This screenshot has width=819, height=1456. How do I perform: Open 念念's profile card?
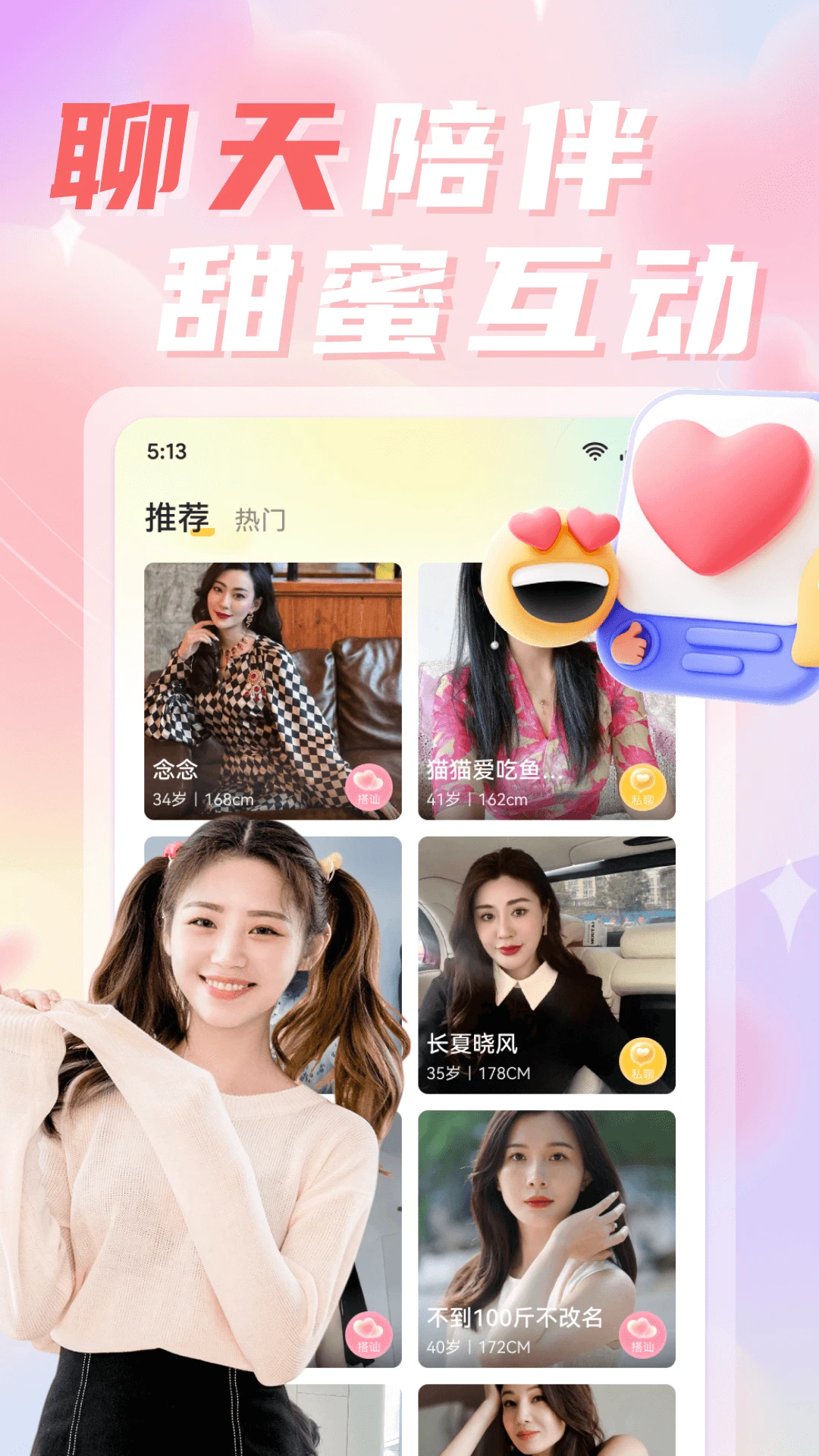(273, 667)
